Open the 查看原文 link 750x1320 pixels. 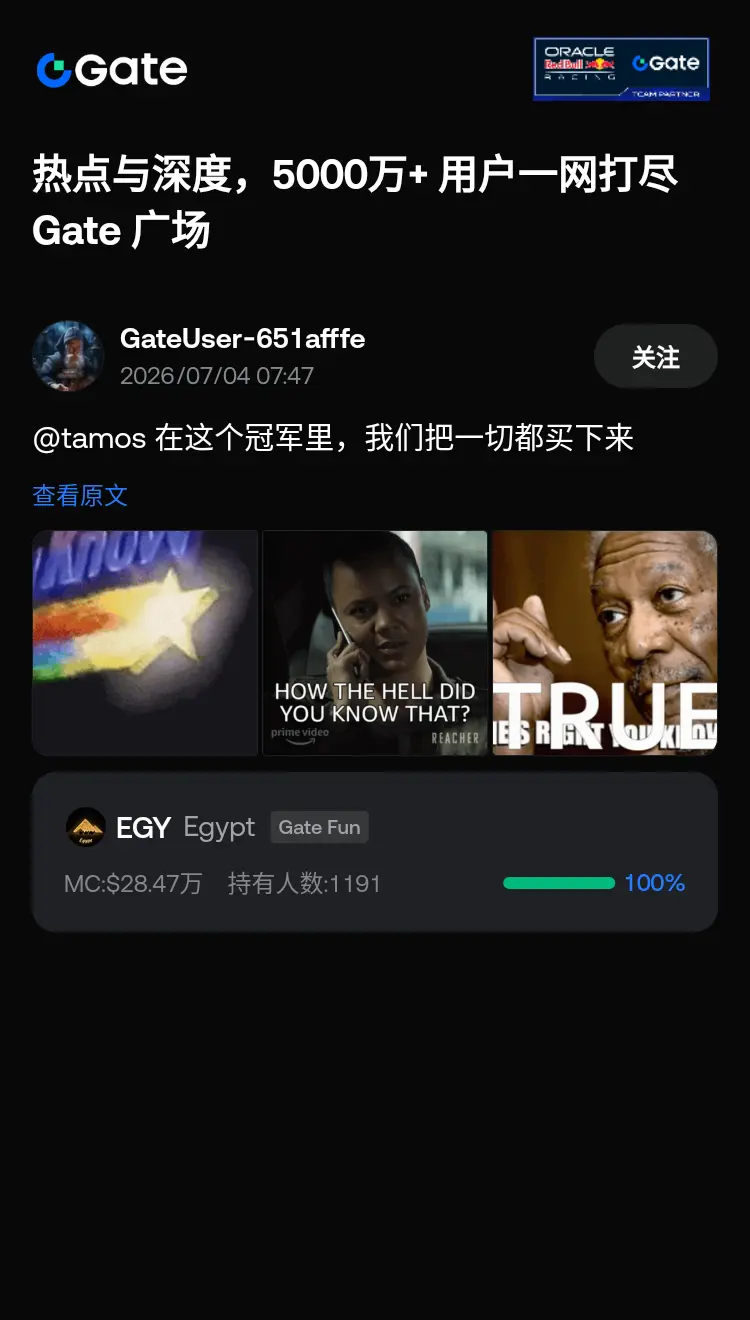[80, 495]
